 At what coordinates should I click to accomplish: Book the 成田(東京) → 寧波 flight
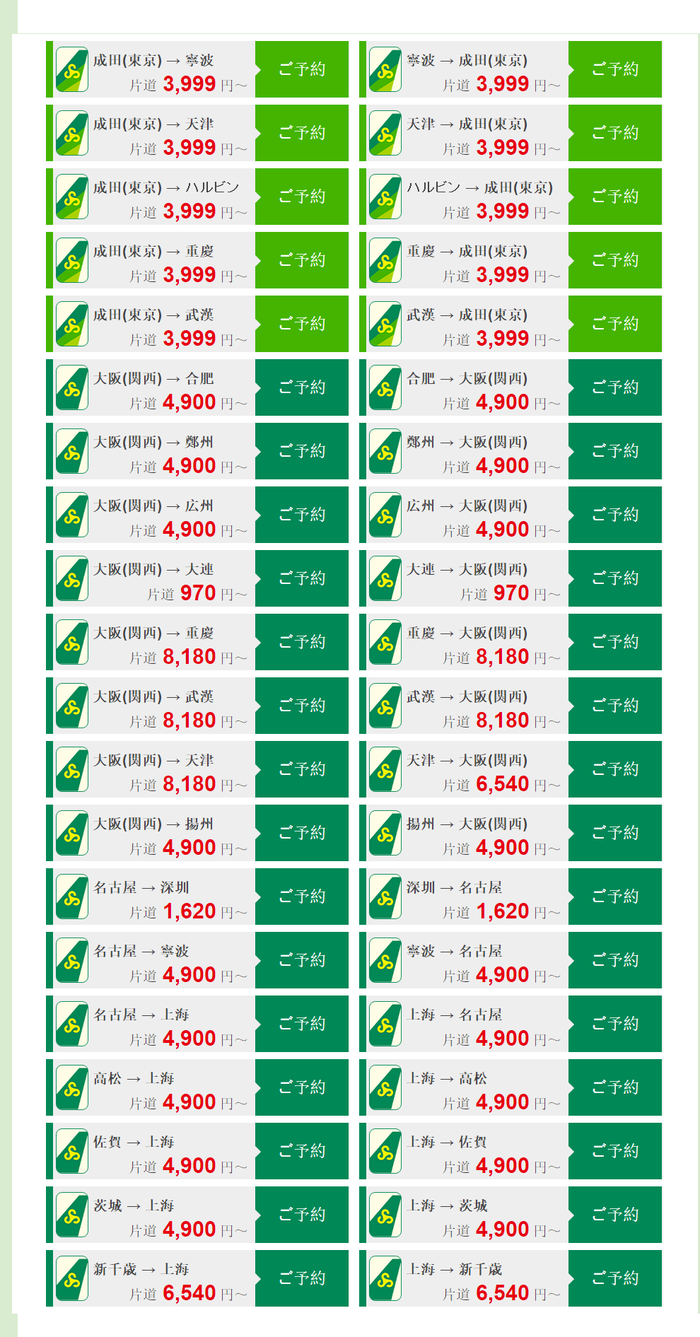[x=301, y=69]
